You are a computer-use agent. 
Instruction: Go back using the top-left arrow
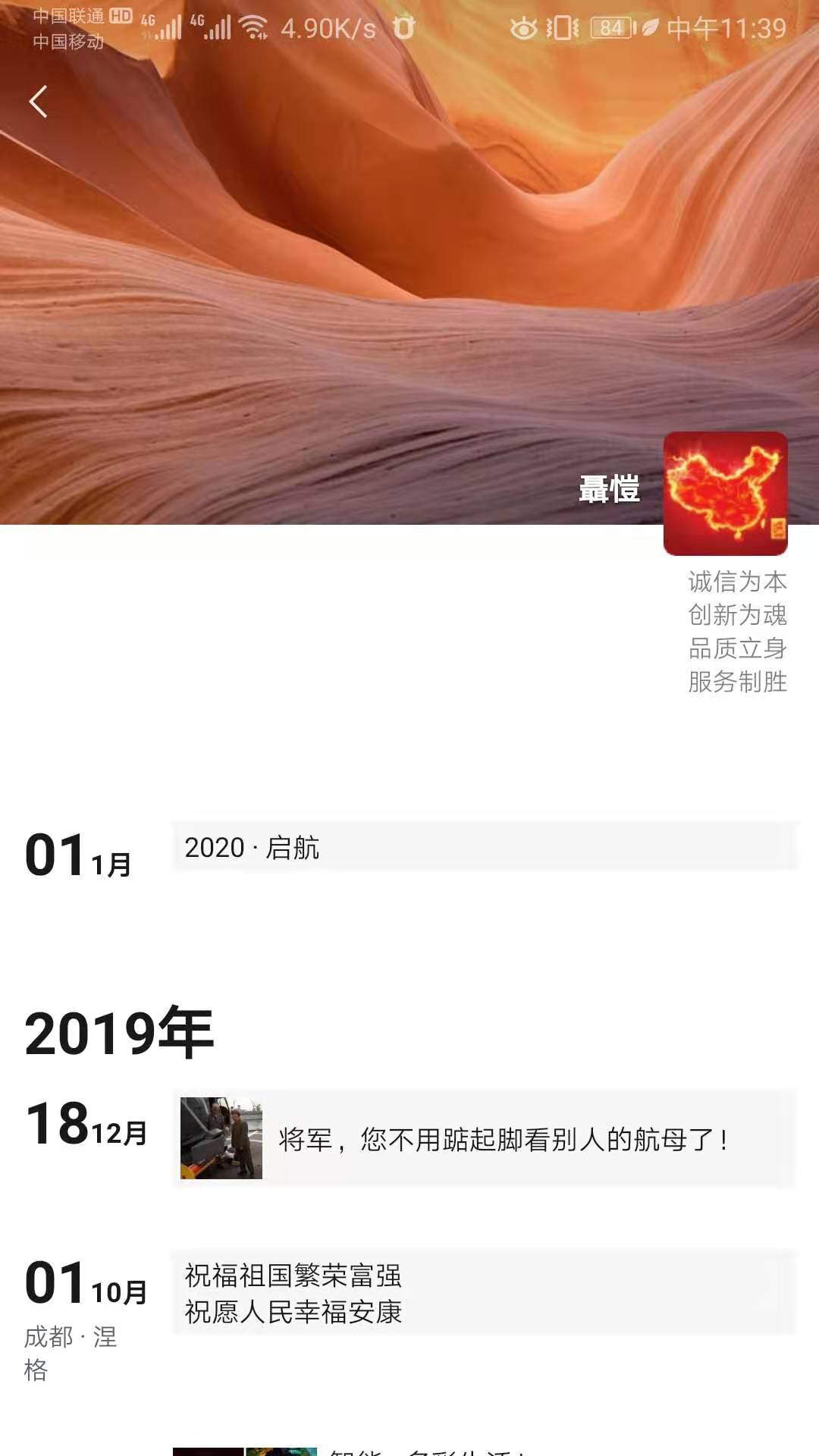(x=38, y=102)
